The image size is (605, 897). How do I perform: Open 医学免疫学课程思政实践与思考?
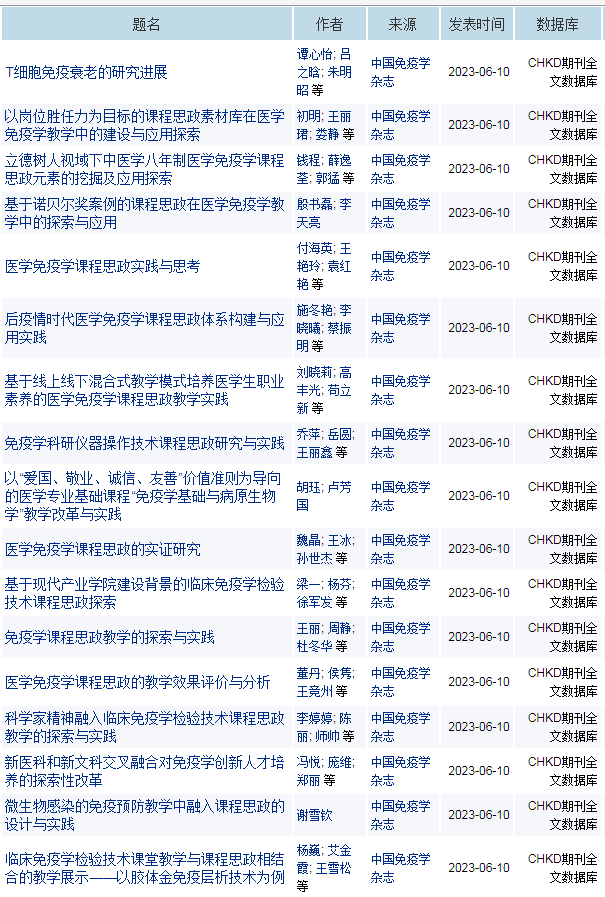pos(103,266)
